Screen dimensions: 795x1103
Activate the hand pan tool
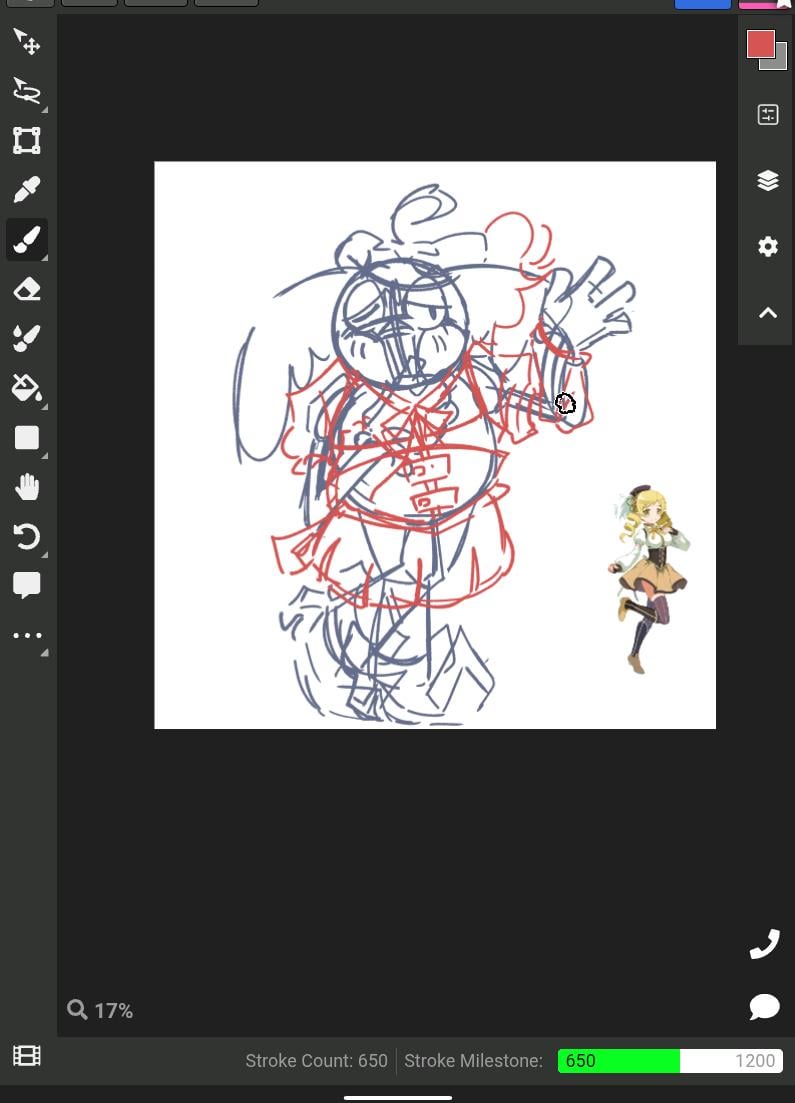(x=27, y=487)
